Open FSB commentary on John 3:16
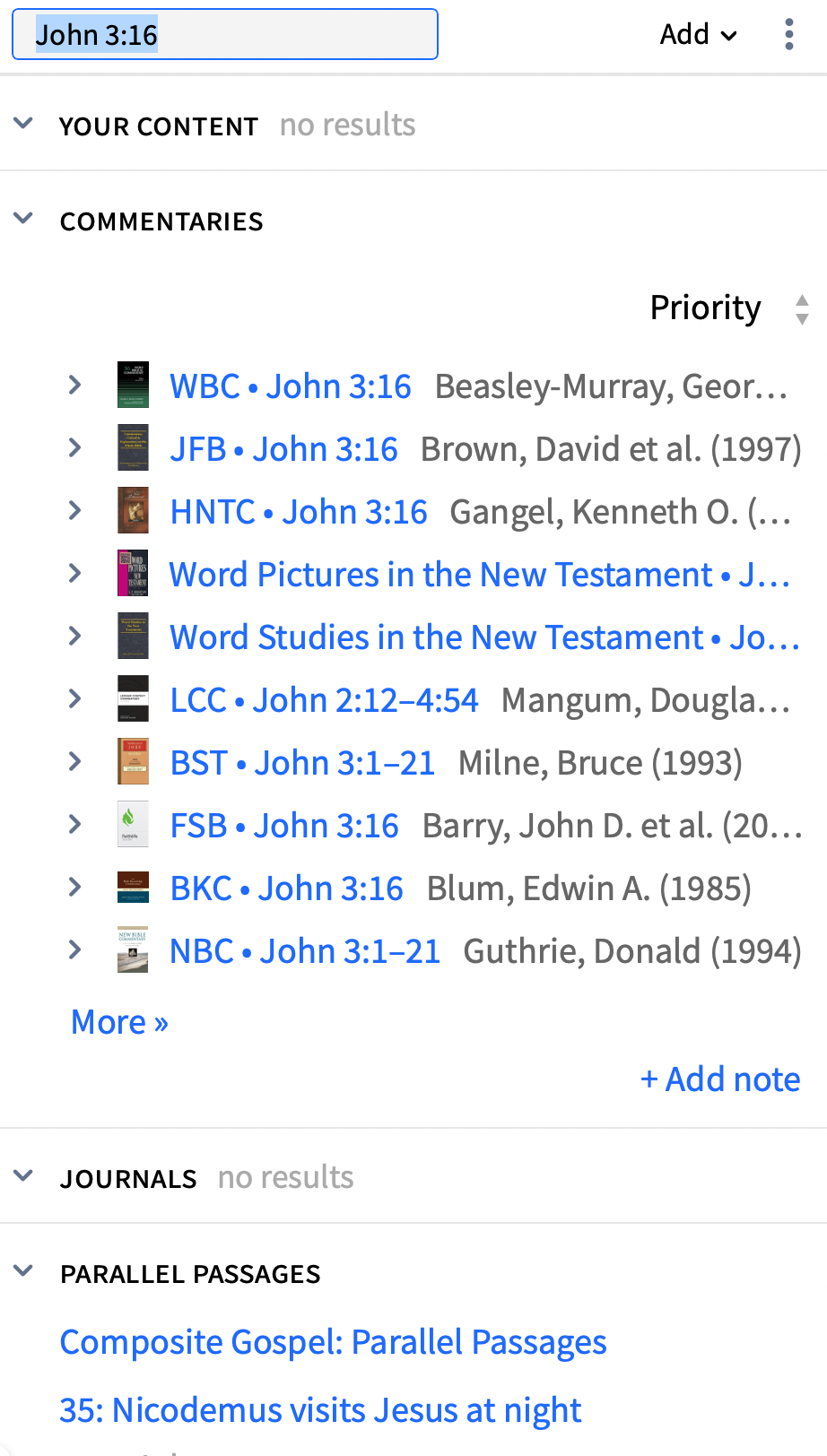Screen dimensions: 827x1456 (284, 826)
